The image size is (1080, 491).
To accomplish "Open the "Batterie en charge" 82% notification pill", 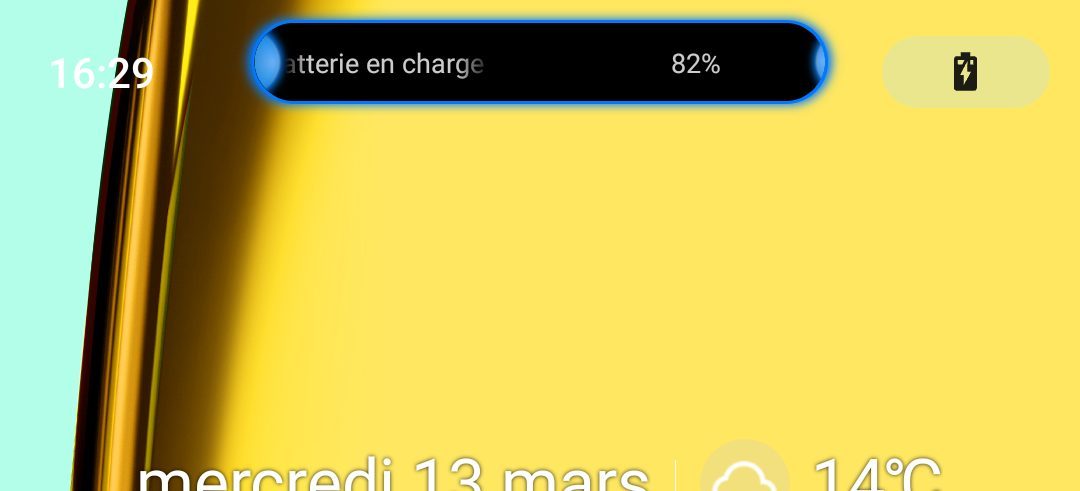I will 540,63.
